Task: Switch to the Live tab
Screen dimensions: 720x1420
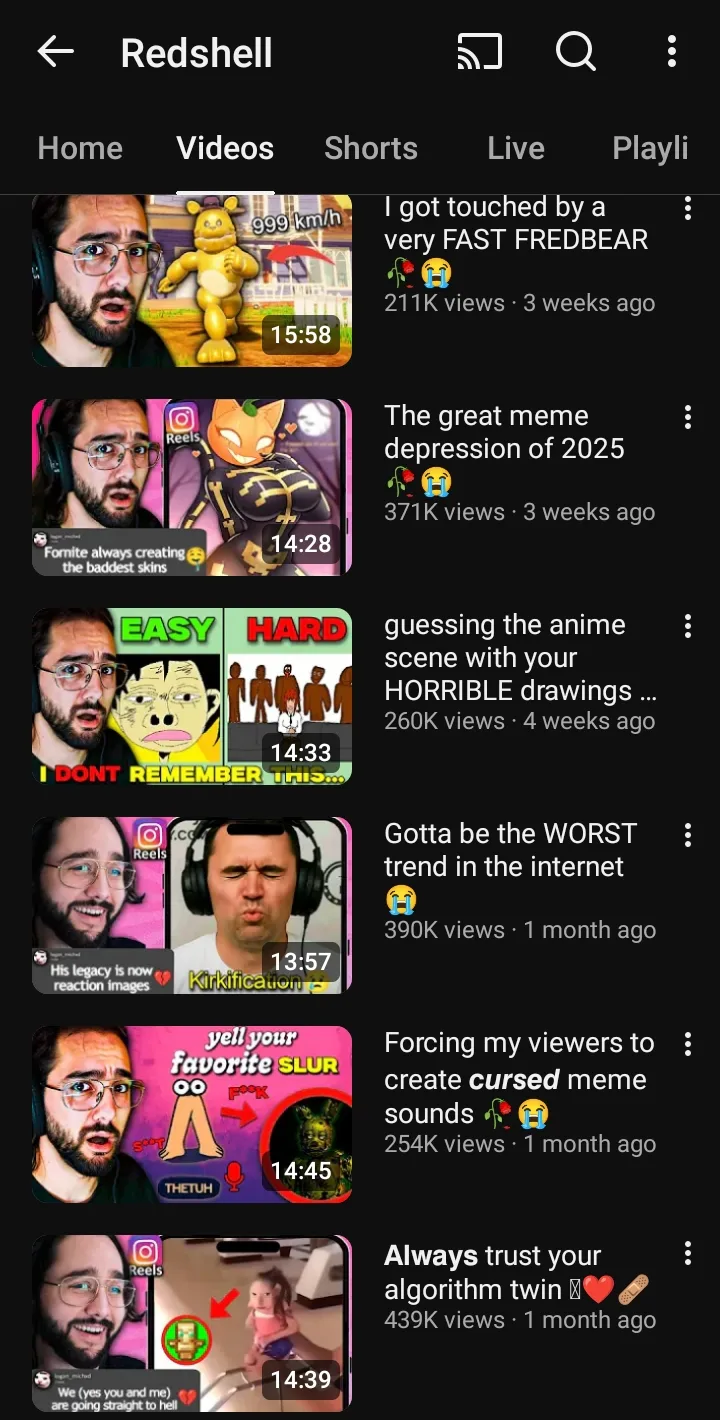Action: [515, 148]
